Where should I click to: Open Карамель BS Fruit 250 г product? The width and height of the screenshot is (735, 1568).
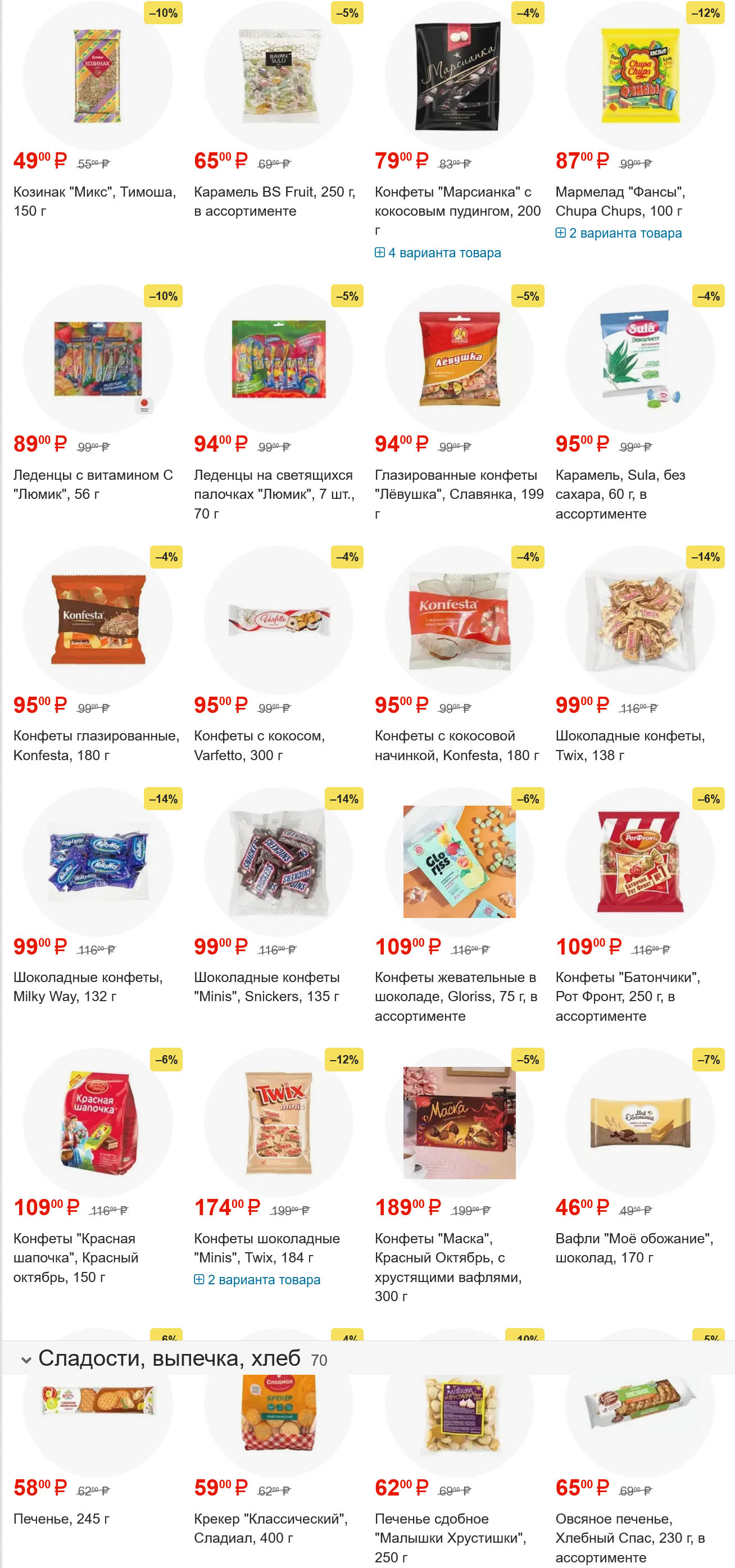[x=274, y=201]
